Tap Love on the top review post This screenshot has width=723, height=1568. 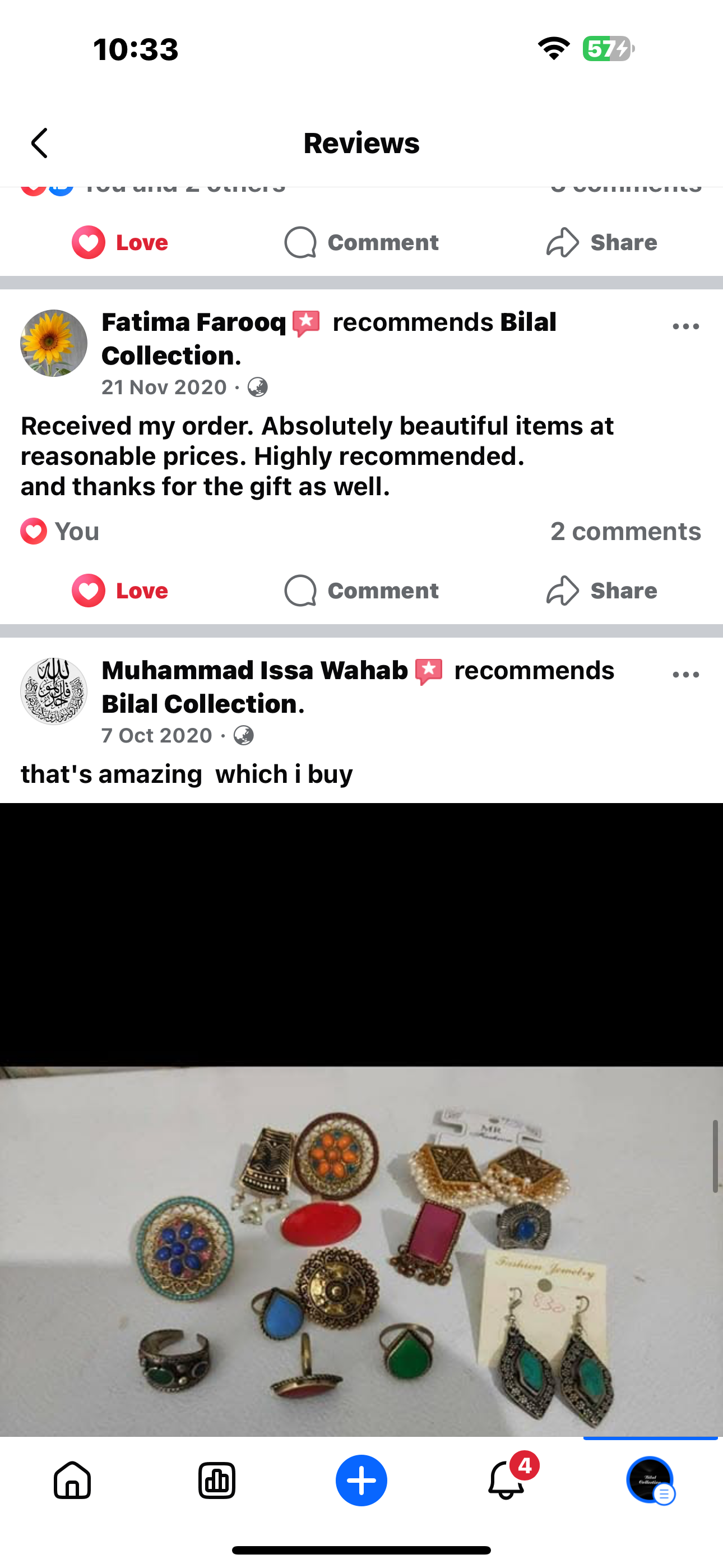click(x=120, y=242)
